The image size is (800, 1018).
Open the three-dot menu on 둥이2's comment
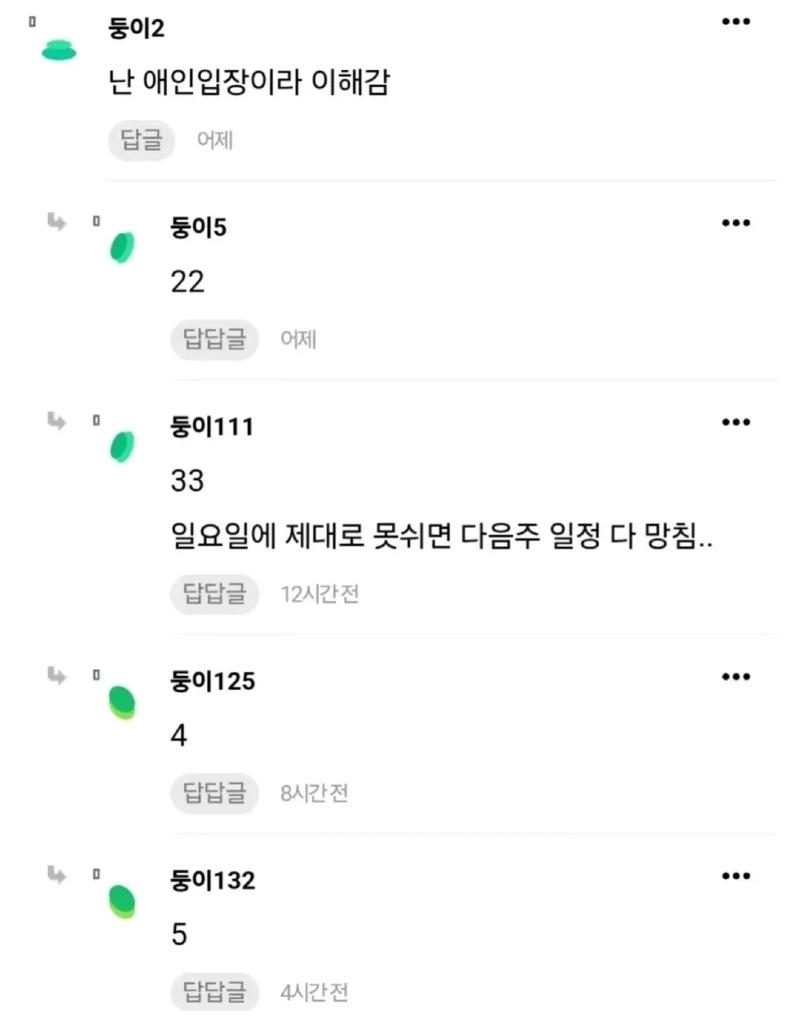pyautogui.click(x=736, y=21)
